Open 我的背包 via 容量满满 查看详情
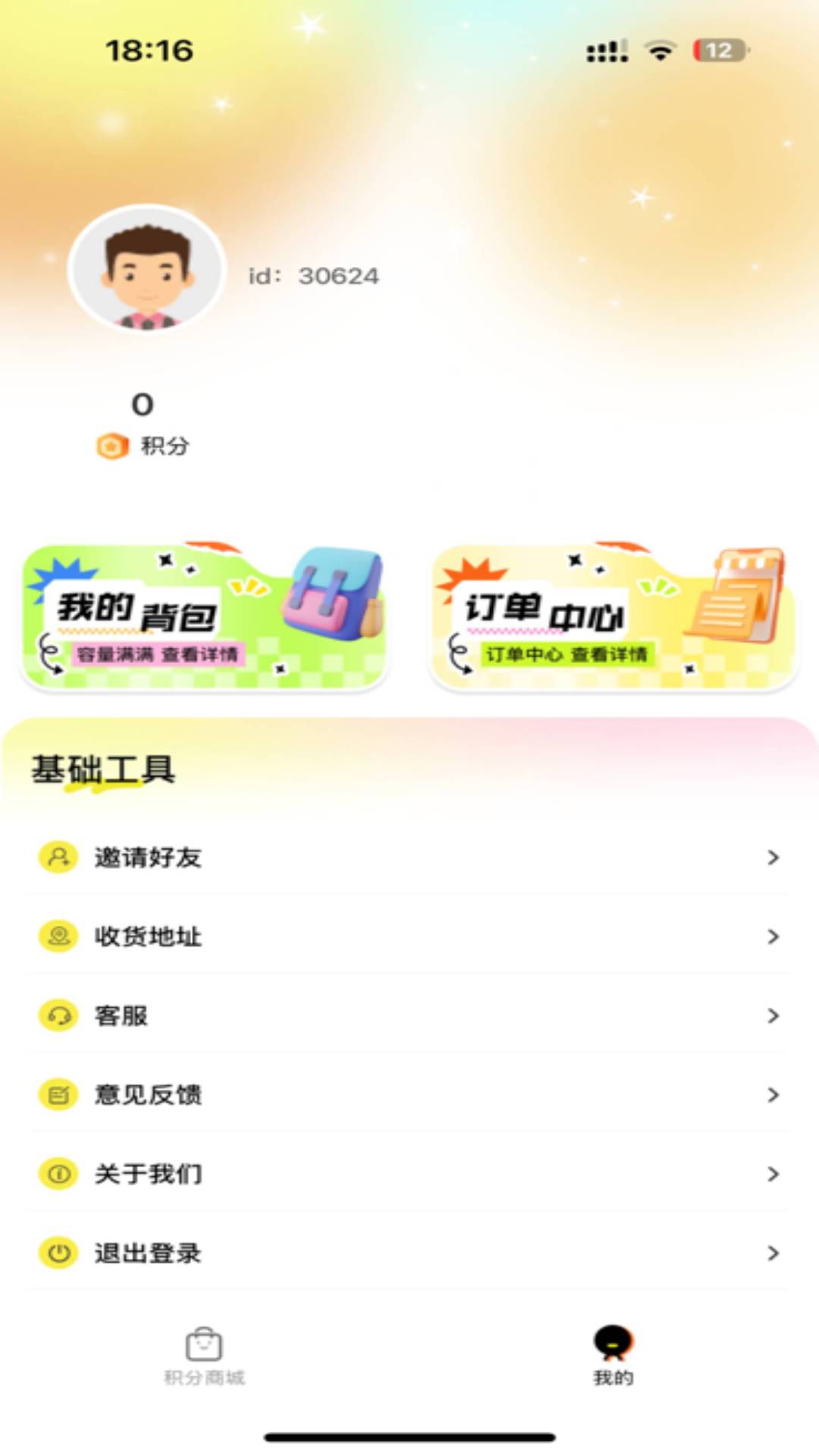 pos(161,654)
